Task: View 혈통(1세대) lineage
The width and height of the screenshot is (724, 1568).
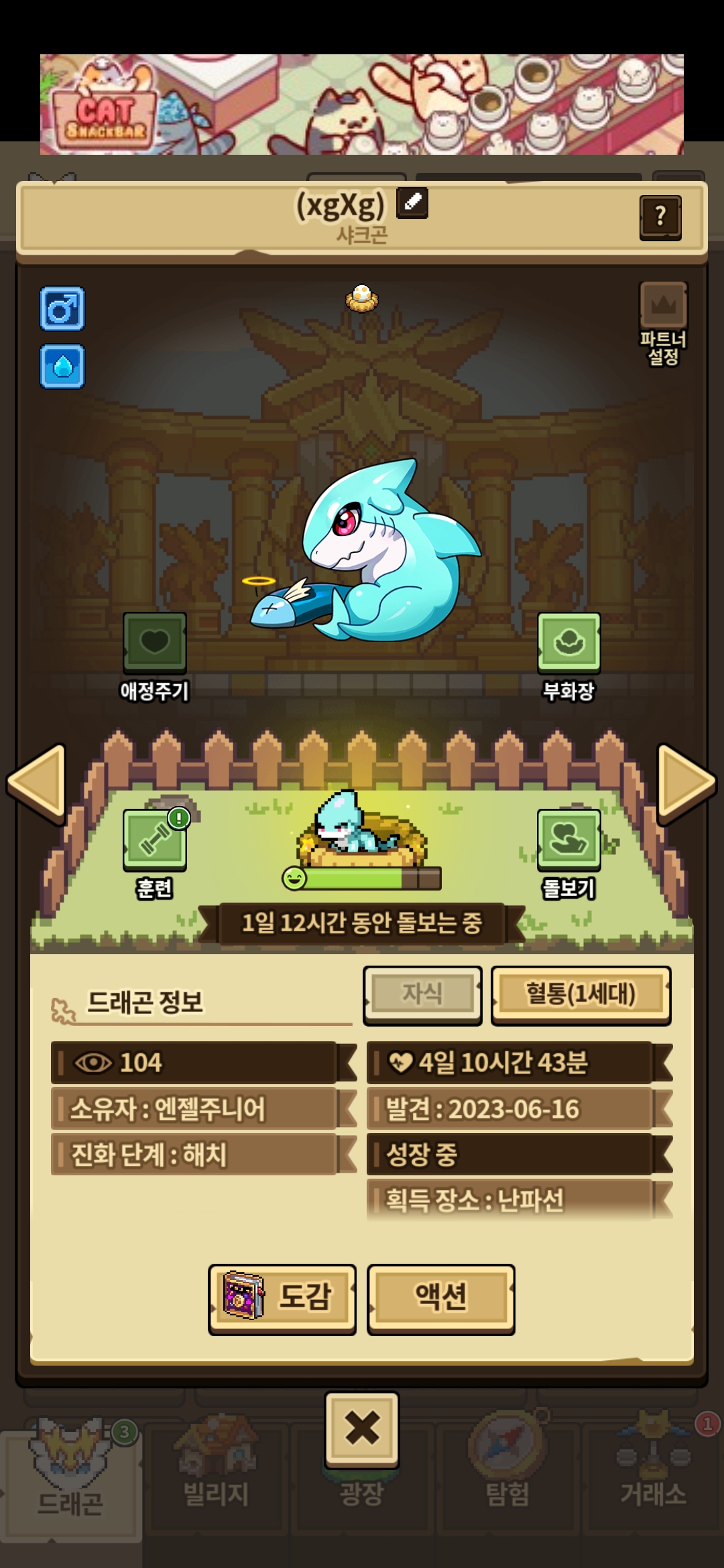Action: coord(581,994)
